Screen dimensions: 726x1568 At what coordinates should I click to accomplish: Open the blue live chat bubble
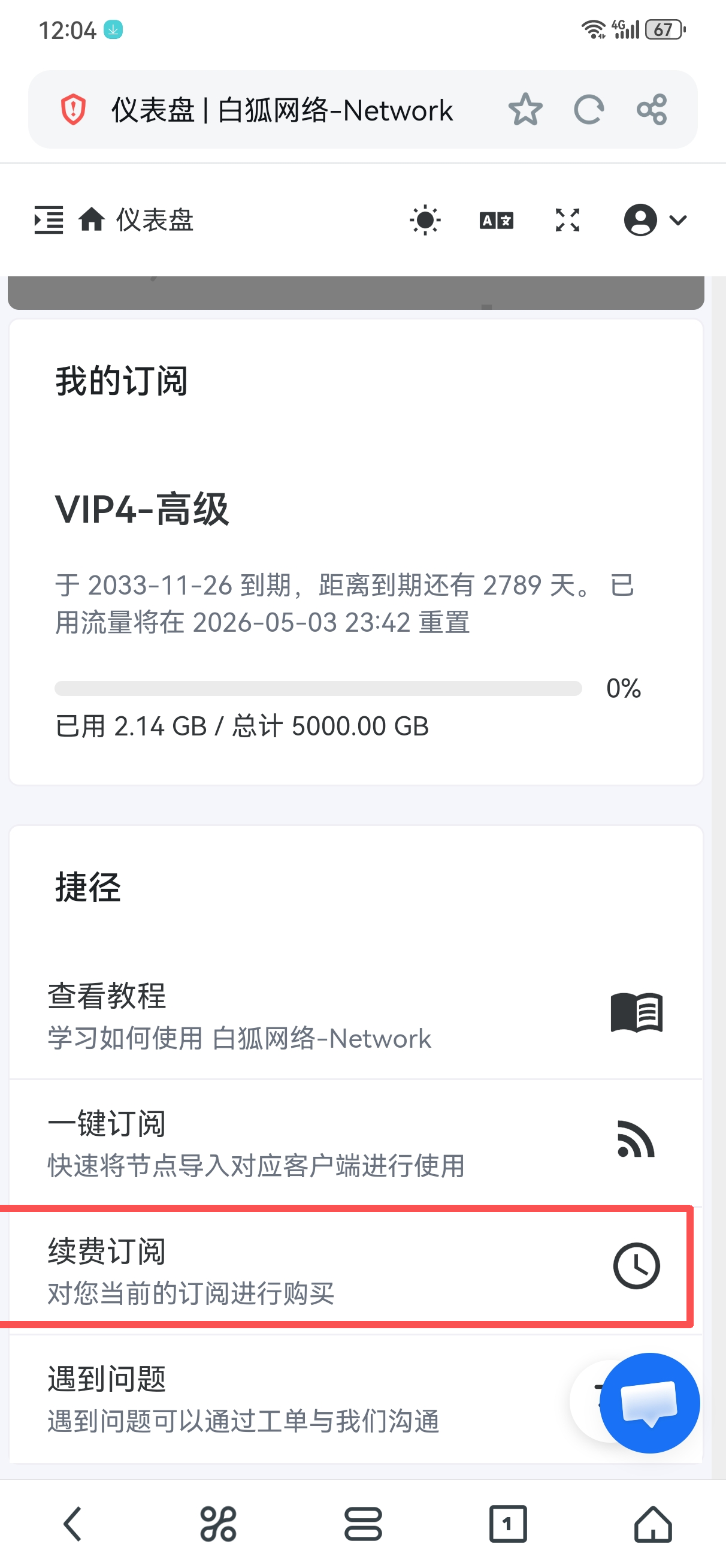tap(649, 1403)
